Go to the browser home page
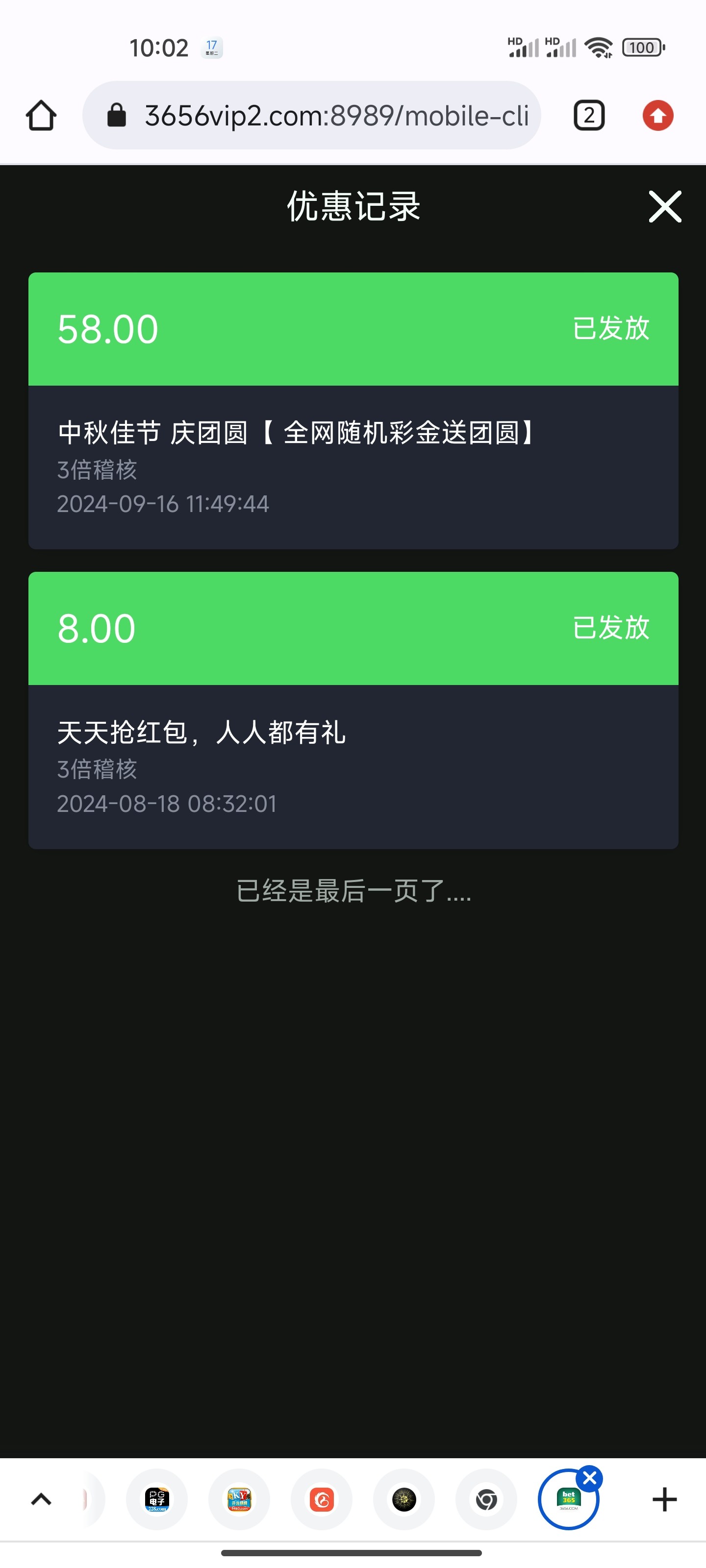Image resolution: width=706 pixels, height=1568 pixels. click(41, 116)
